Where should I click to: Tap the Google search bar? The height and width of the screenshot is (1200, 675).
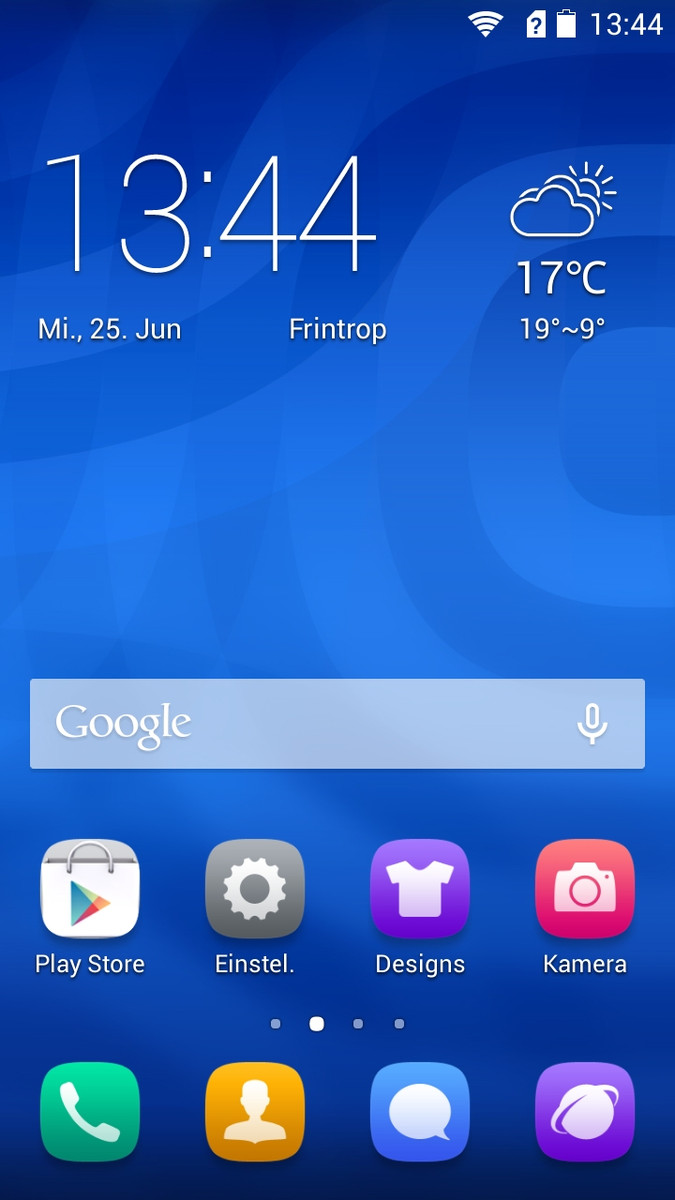pyautogui.click(x=300, y=724)
